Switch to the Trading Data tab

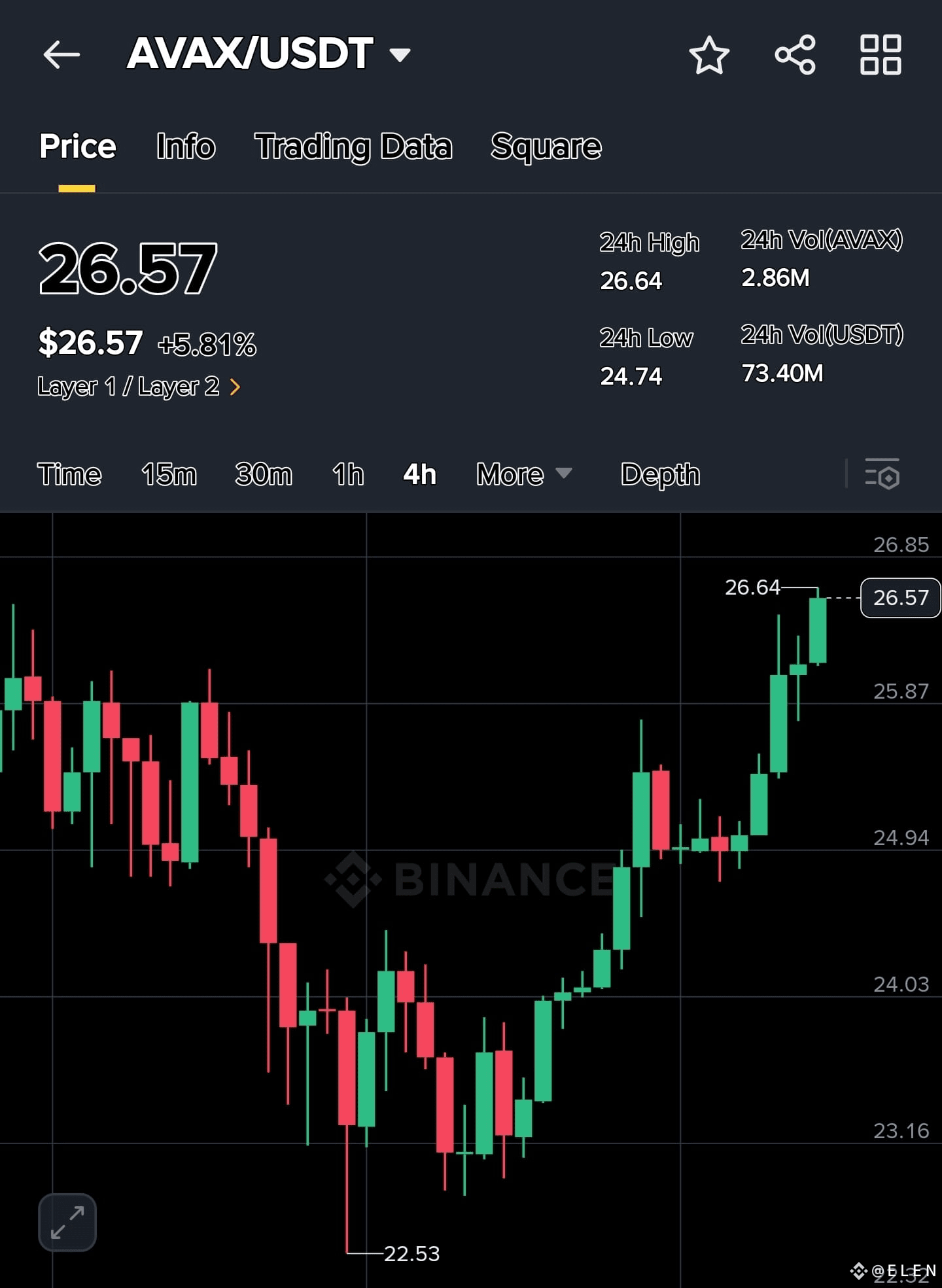354,147
